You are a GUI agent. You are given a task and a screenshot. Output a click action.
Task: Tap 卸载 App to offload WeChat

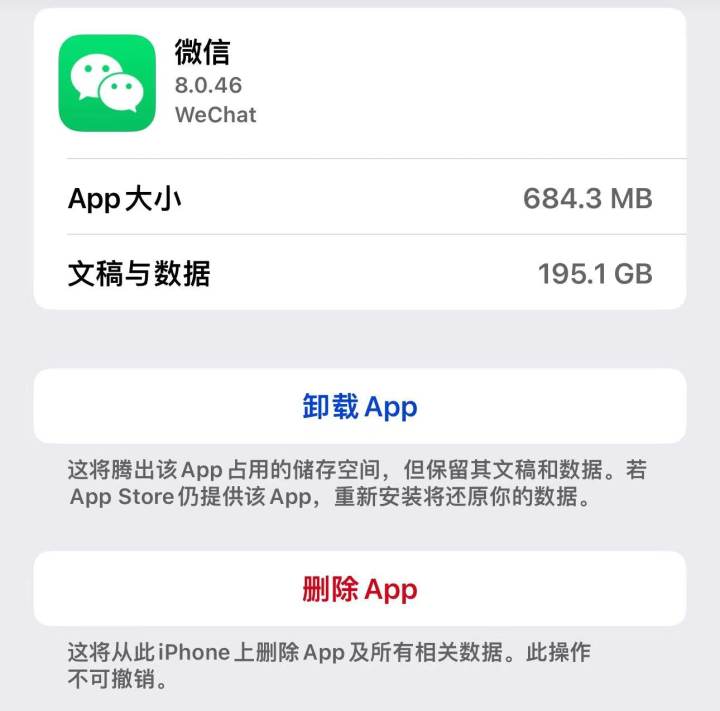pos(360,407)
